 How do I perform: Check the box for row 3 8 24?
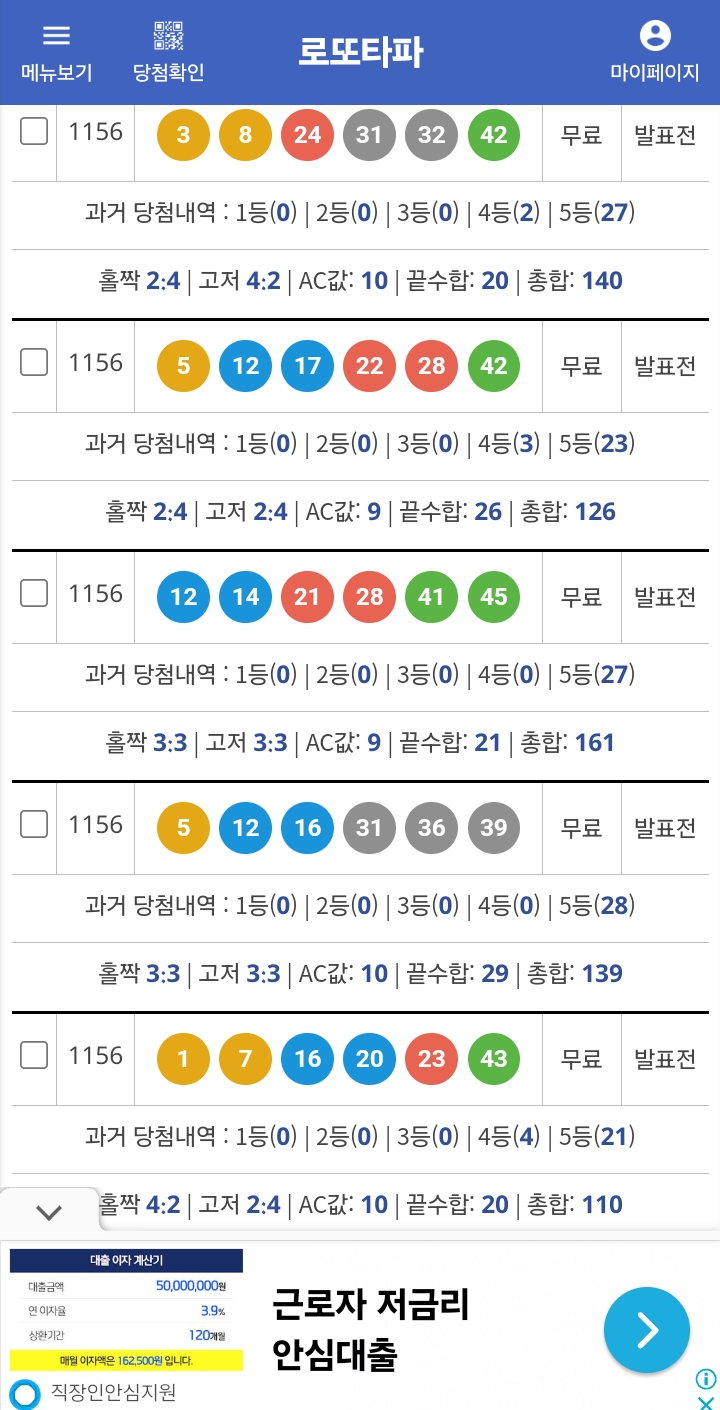pyautogui.click(x=34, y=132)
